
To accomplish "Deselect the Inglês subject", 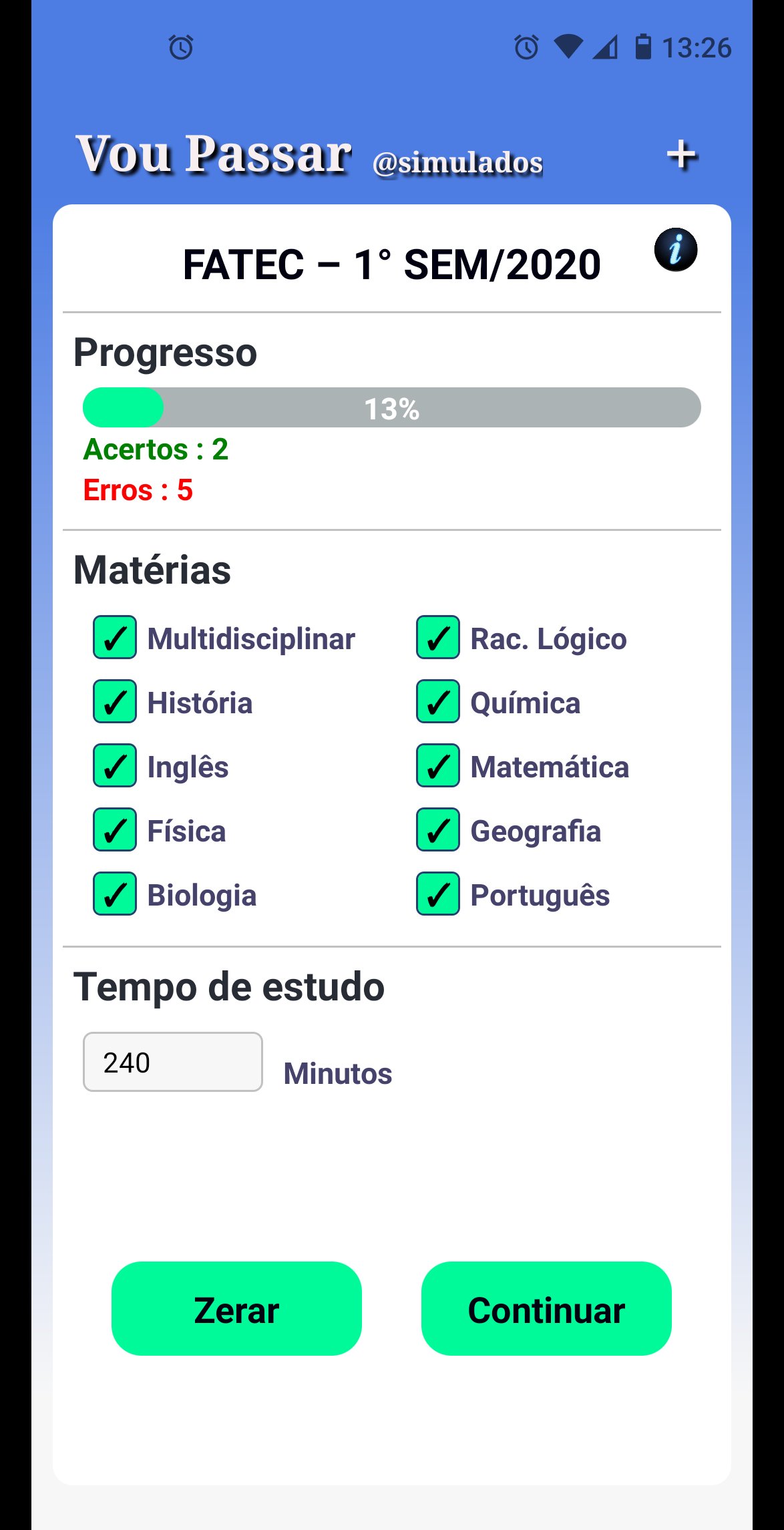I will coord(115,766).
